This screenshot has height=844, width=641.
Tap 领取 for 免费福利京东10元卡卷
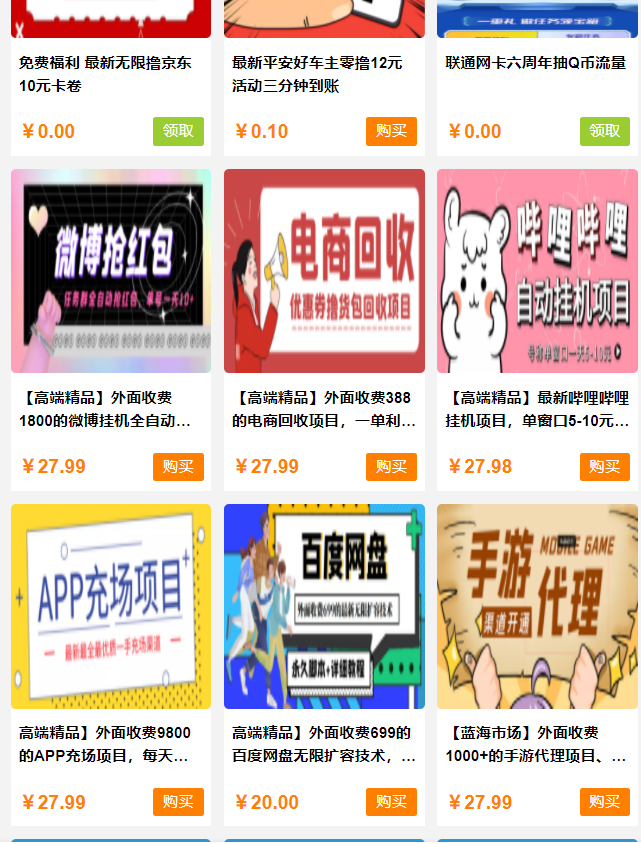(x=178, y=131)
